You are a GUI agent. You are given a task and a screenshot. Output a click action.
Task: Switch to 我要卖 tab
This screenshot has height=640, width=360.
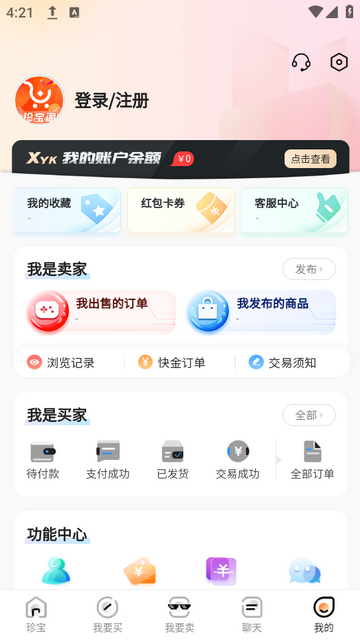tap(180, 615)
